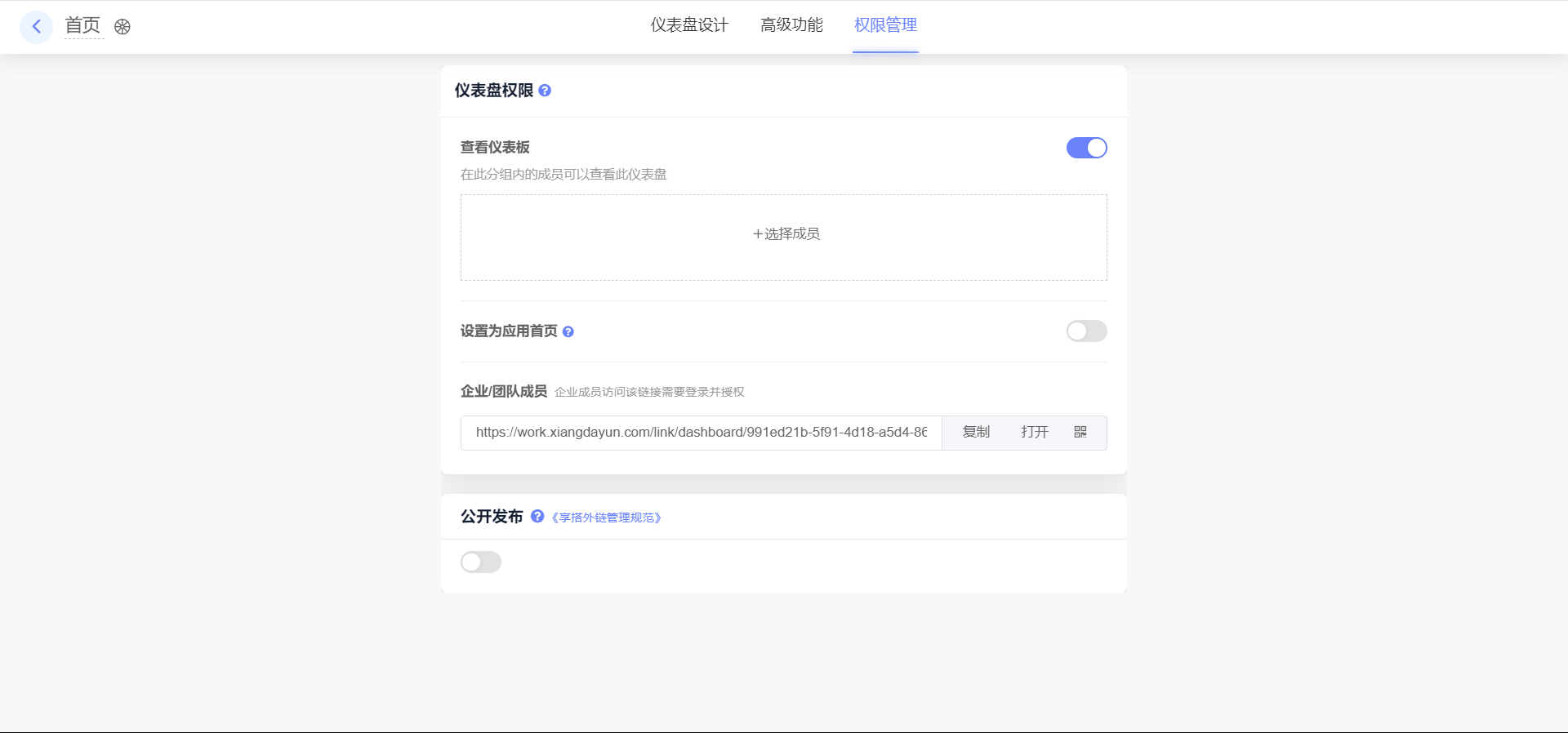
Task: Enable the 设置为应用首页 switch
Action: 1086,331
